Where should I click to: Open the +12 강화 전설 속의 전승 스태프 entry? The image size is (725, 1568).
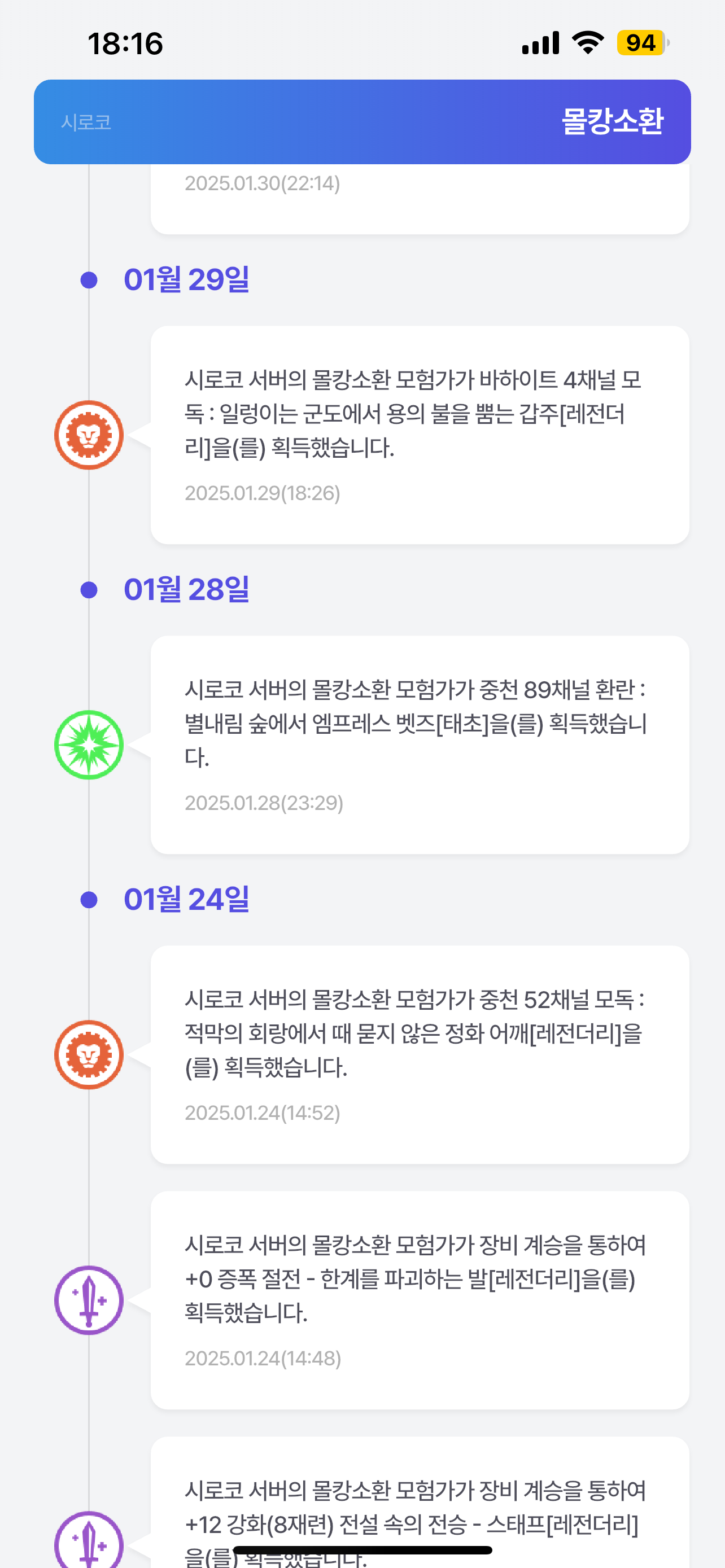(420, 1503)
